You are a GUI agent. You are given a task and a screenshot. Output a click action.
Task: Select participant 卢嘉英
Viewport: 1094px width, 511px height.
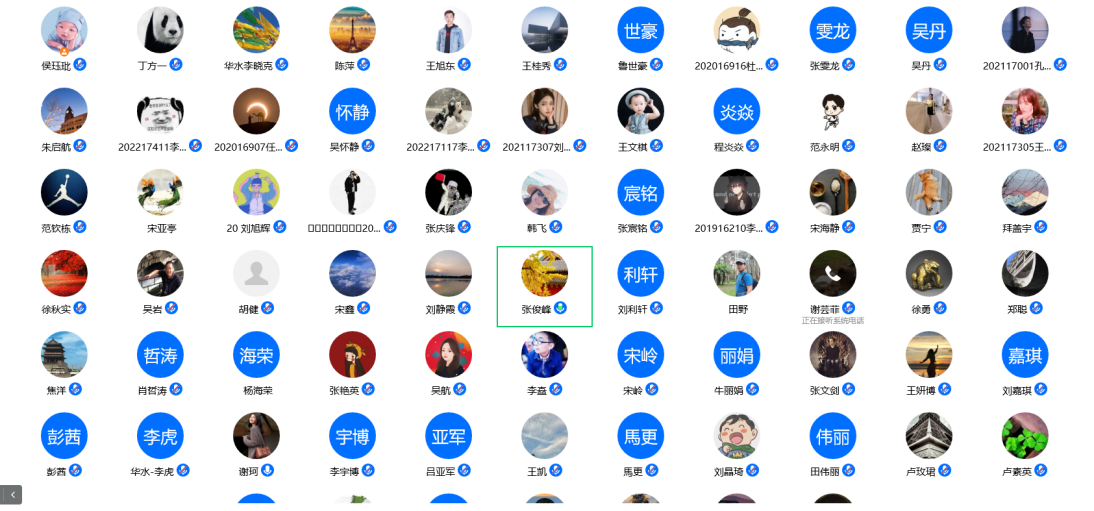pos(1024,436)
